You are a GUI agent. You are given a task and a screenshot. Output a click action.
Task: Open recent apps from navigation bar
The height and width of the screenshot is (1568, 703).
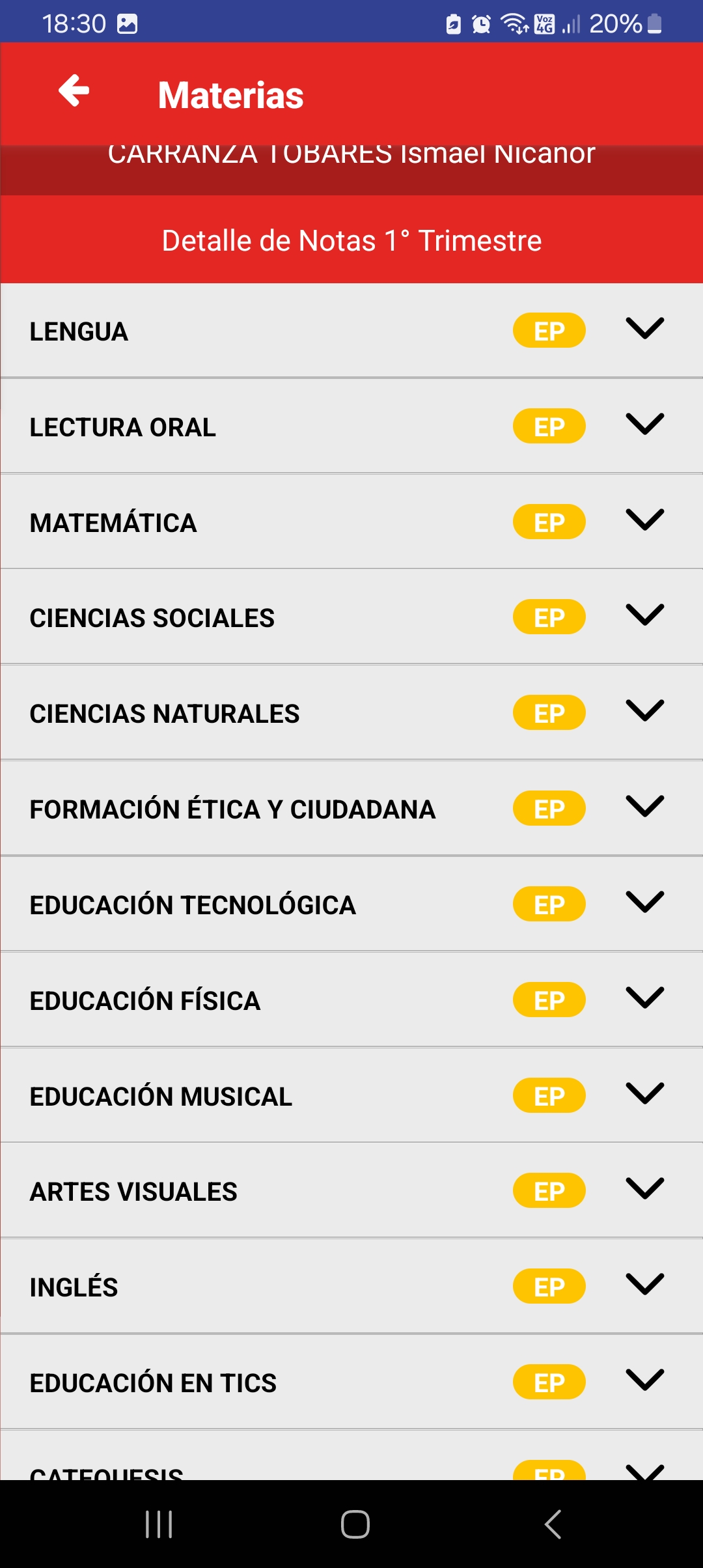159,1524
